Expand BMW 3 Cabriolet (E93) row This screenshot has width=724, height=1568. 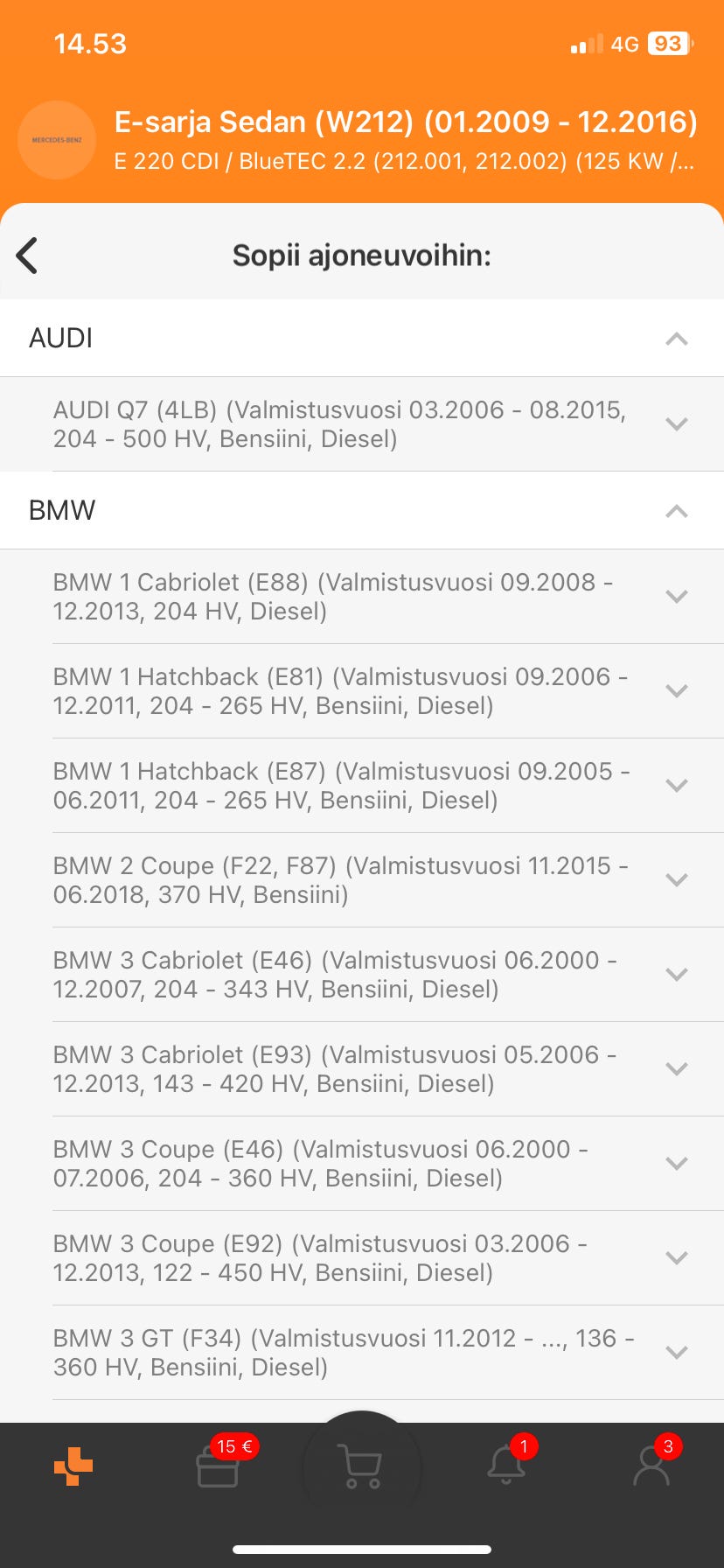pos(676,1069)
